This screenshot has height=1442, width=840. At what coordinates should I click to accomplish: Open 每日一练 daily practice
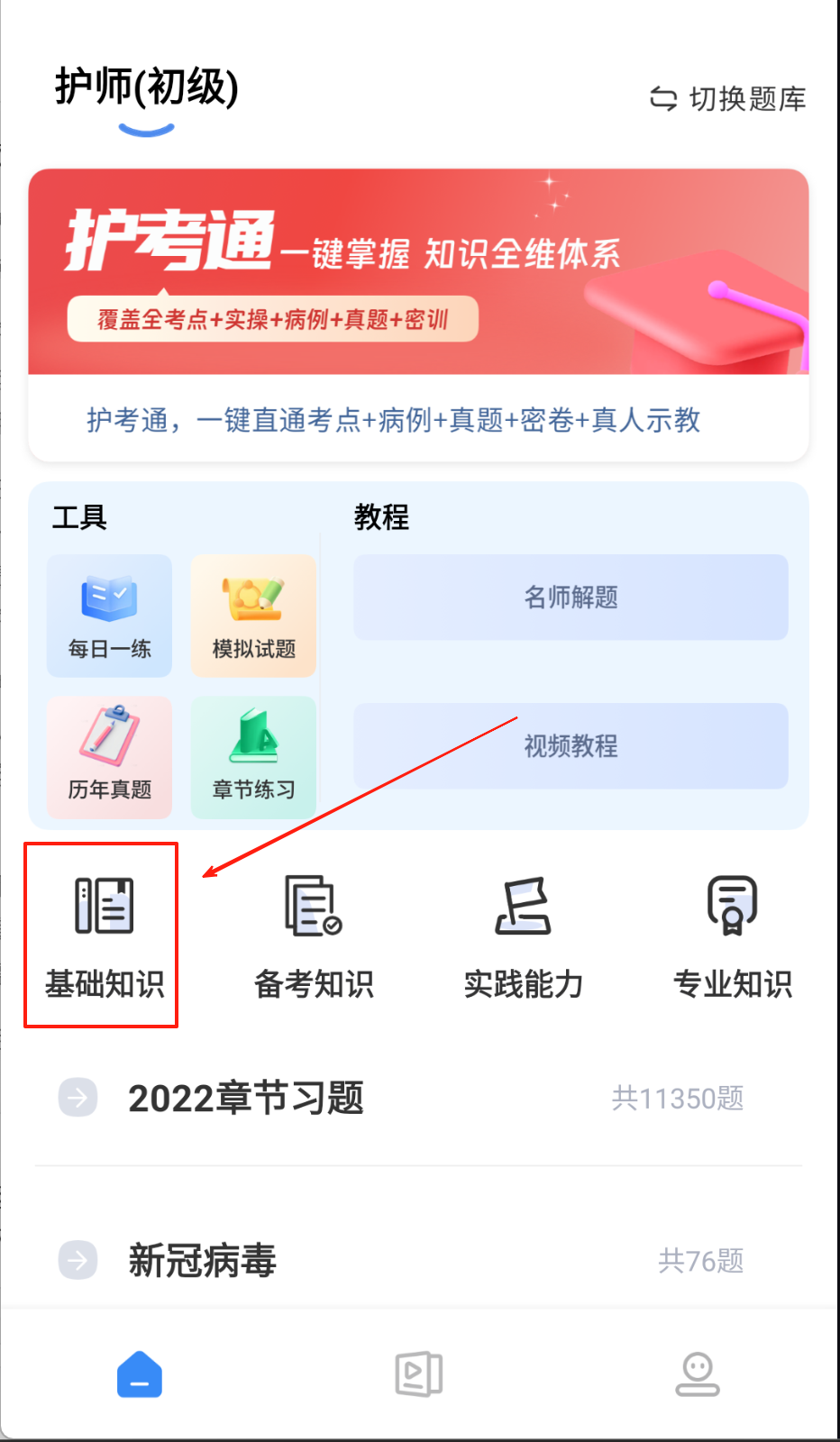pyautogui.click(x=109, y=616)
